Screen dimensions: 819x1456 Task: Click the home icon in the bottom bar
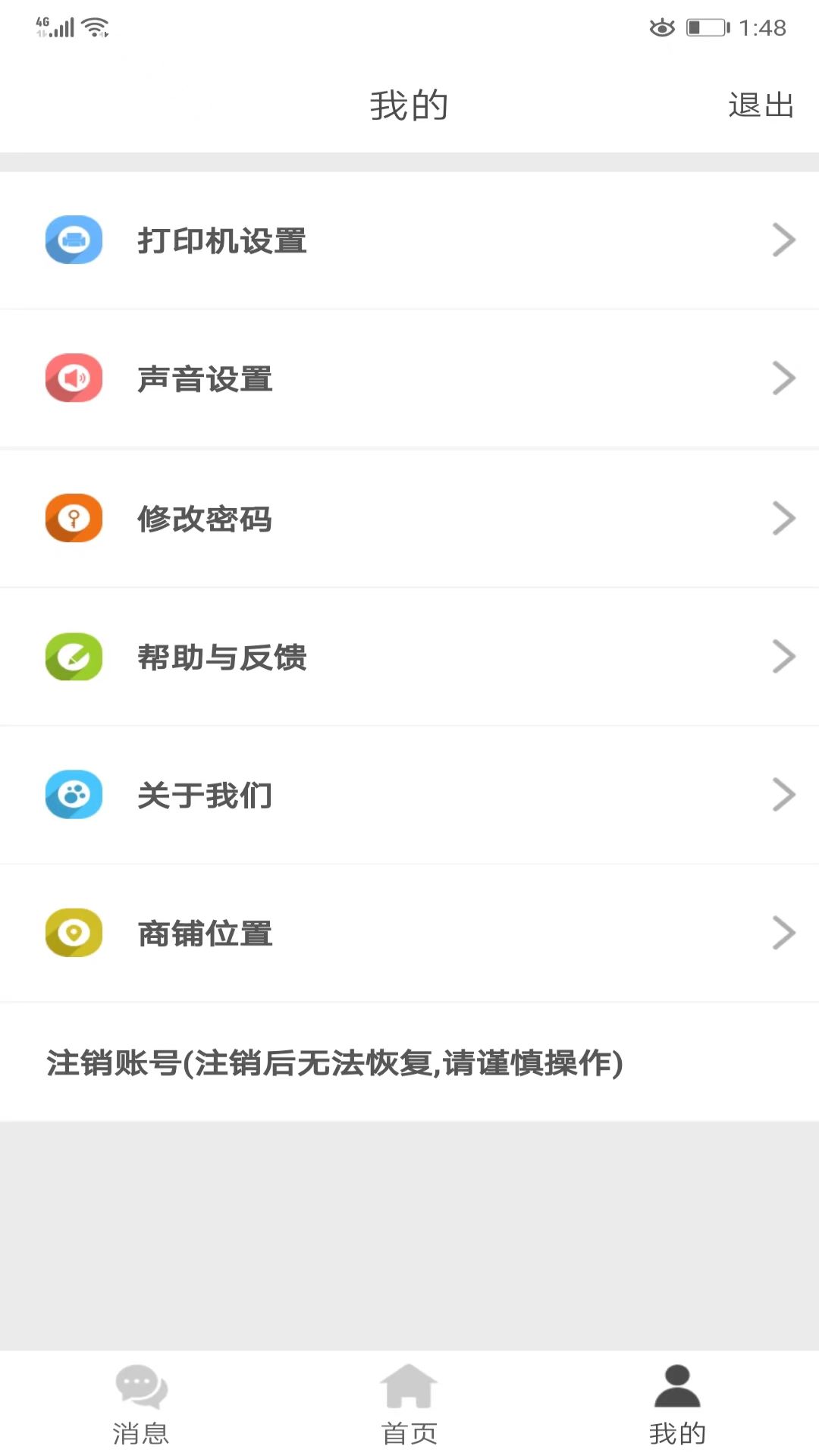click(409, 1385)
